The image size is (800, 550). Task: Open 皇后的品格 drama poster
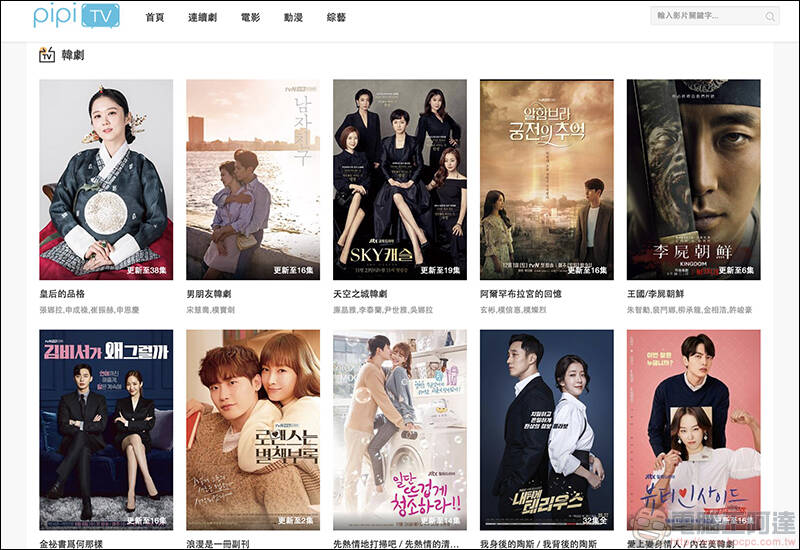click(x=106, y=180)
